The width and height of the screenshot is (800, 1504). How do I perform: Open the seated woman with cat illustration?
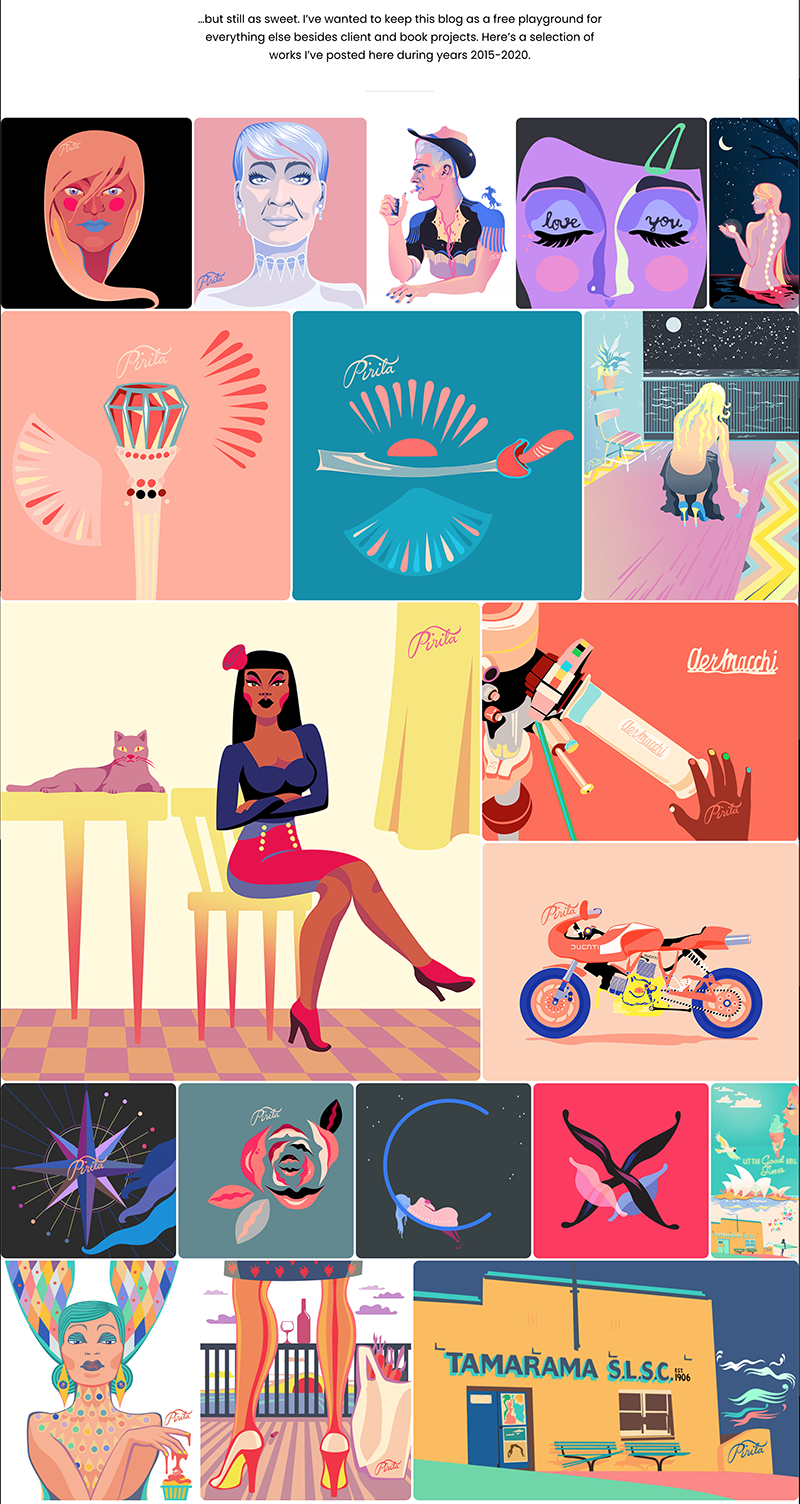click(x=240, y=840)
